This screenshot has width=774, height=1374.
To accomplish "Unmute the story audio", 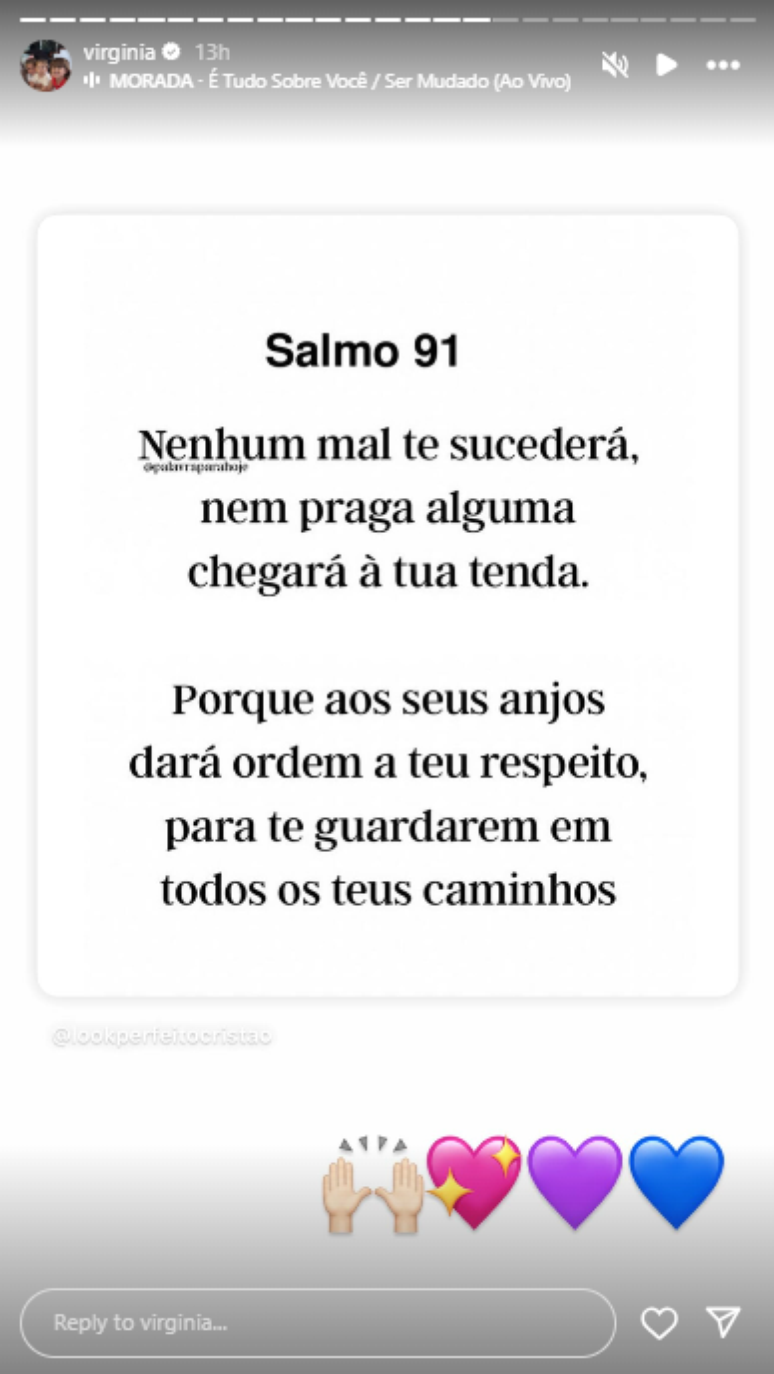I will pos(615,65).
